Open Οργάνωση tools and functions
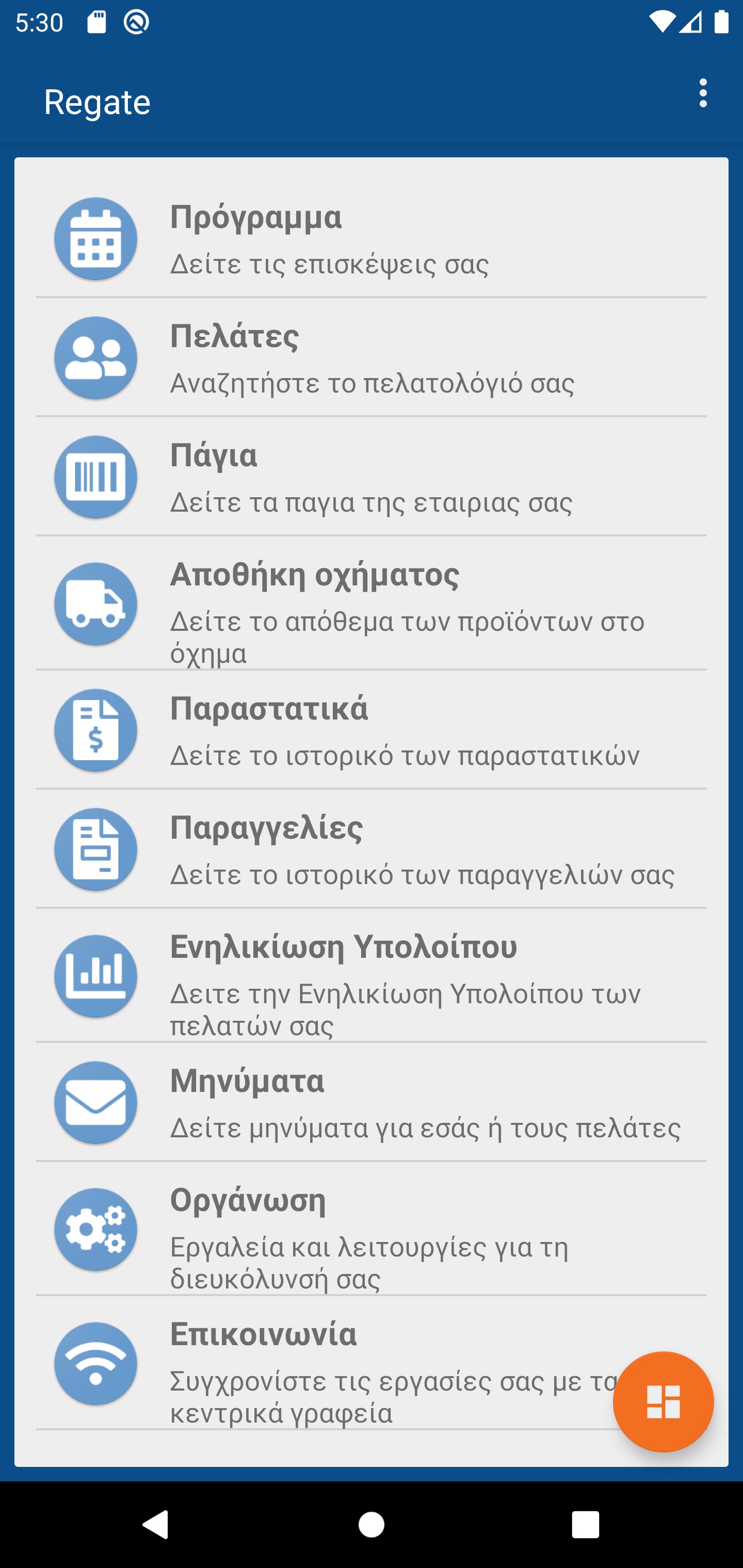 pyautogui.click(x=371, y=1230)
